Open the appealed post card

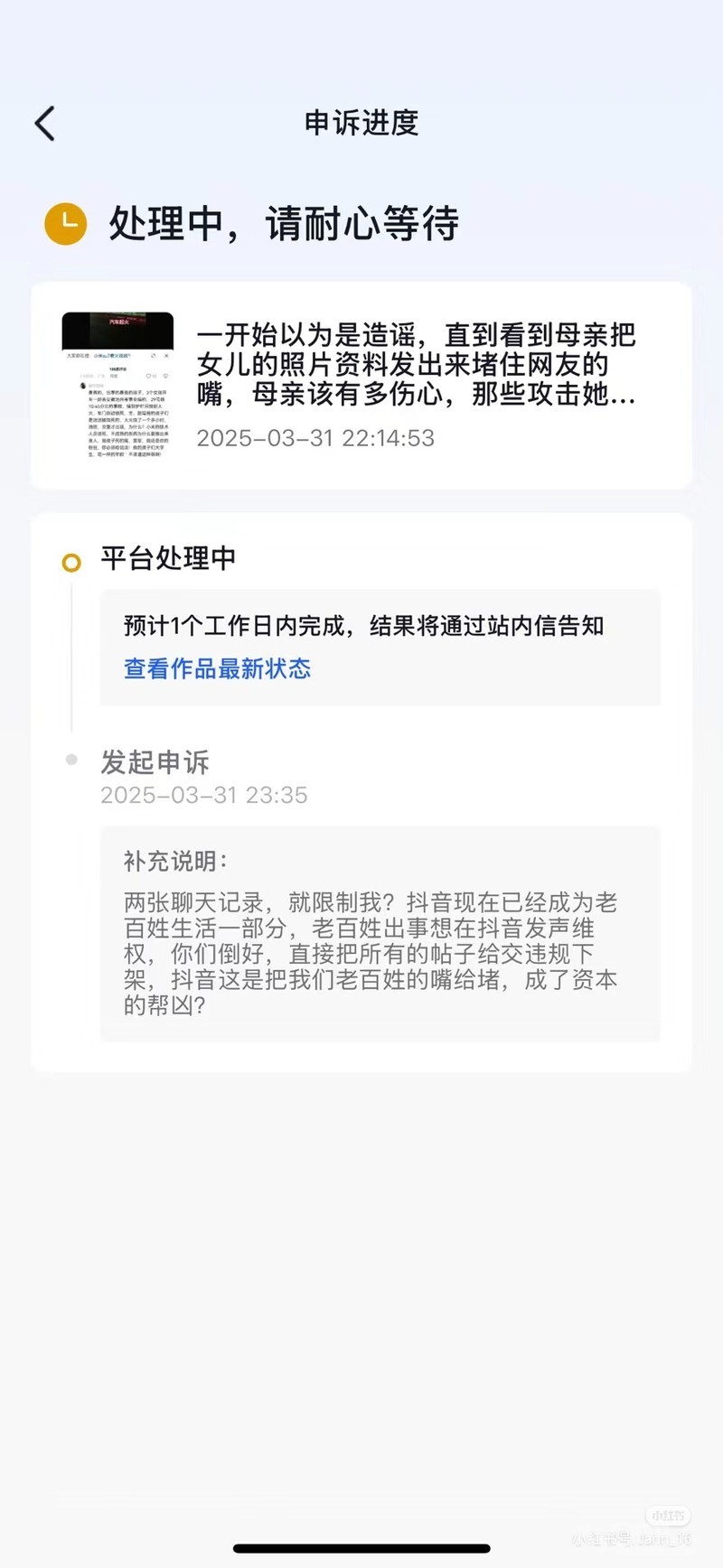click(361, 386)
